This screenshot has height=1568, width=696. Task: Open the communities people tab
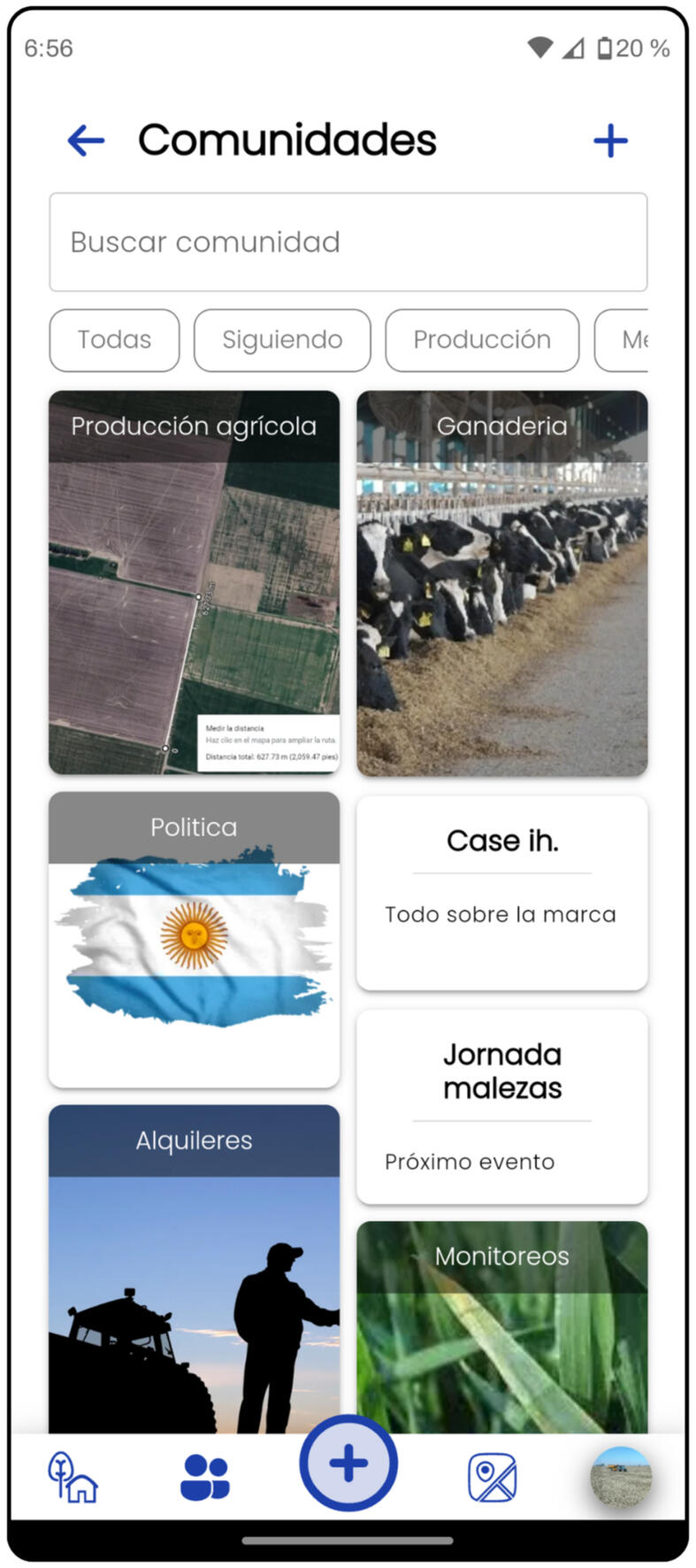click(x=205, y=1476)
